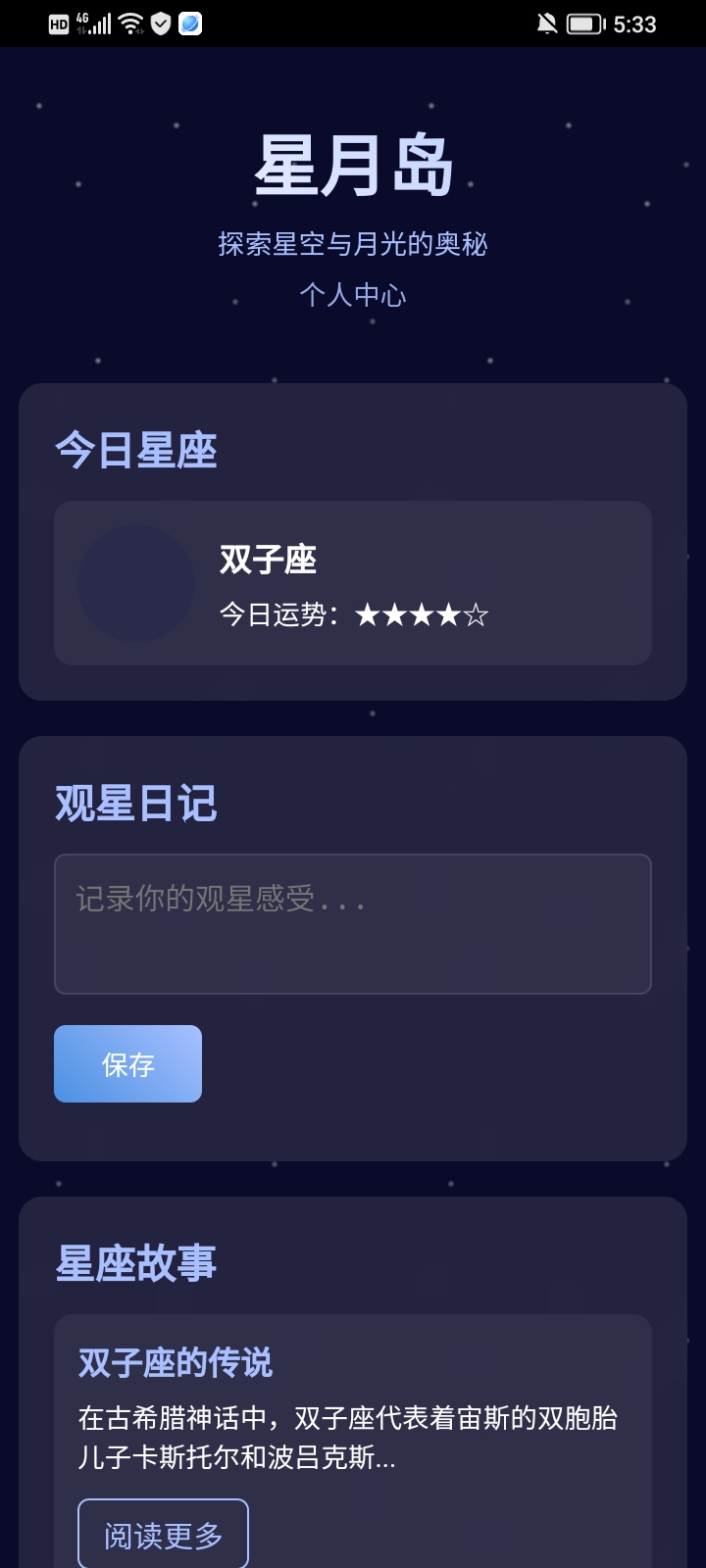Tap the fourth filled star in 今日运势

(448, 615)
